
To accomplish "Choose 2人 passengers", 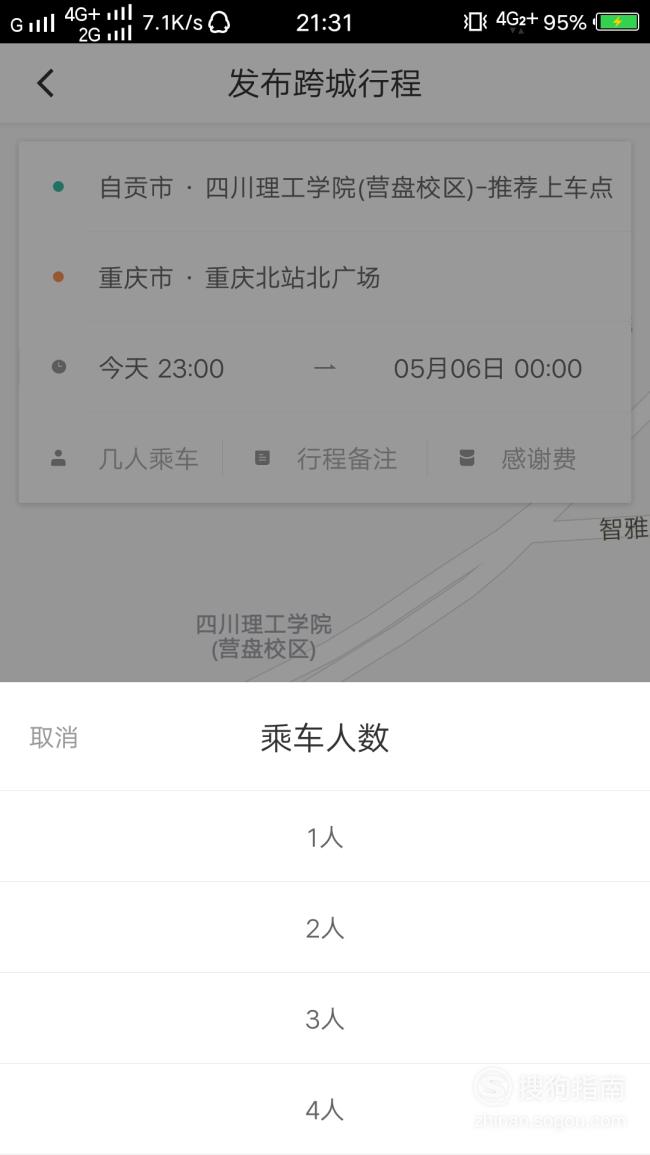I will (325, 927).
